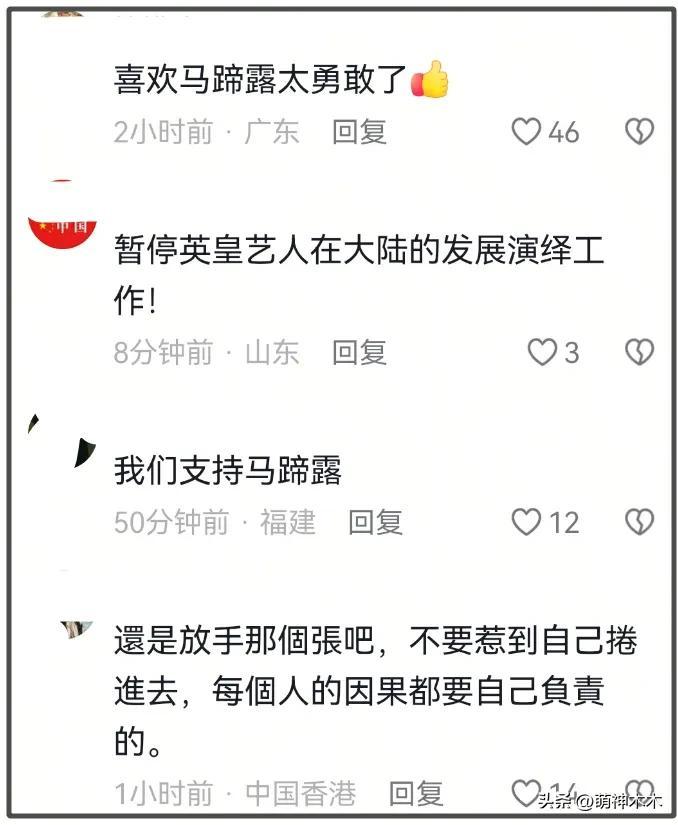Screen dimensions: 678x825
Task: Reply to the comment from 广东
Action: [x=359, y=132]
